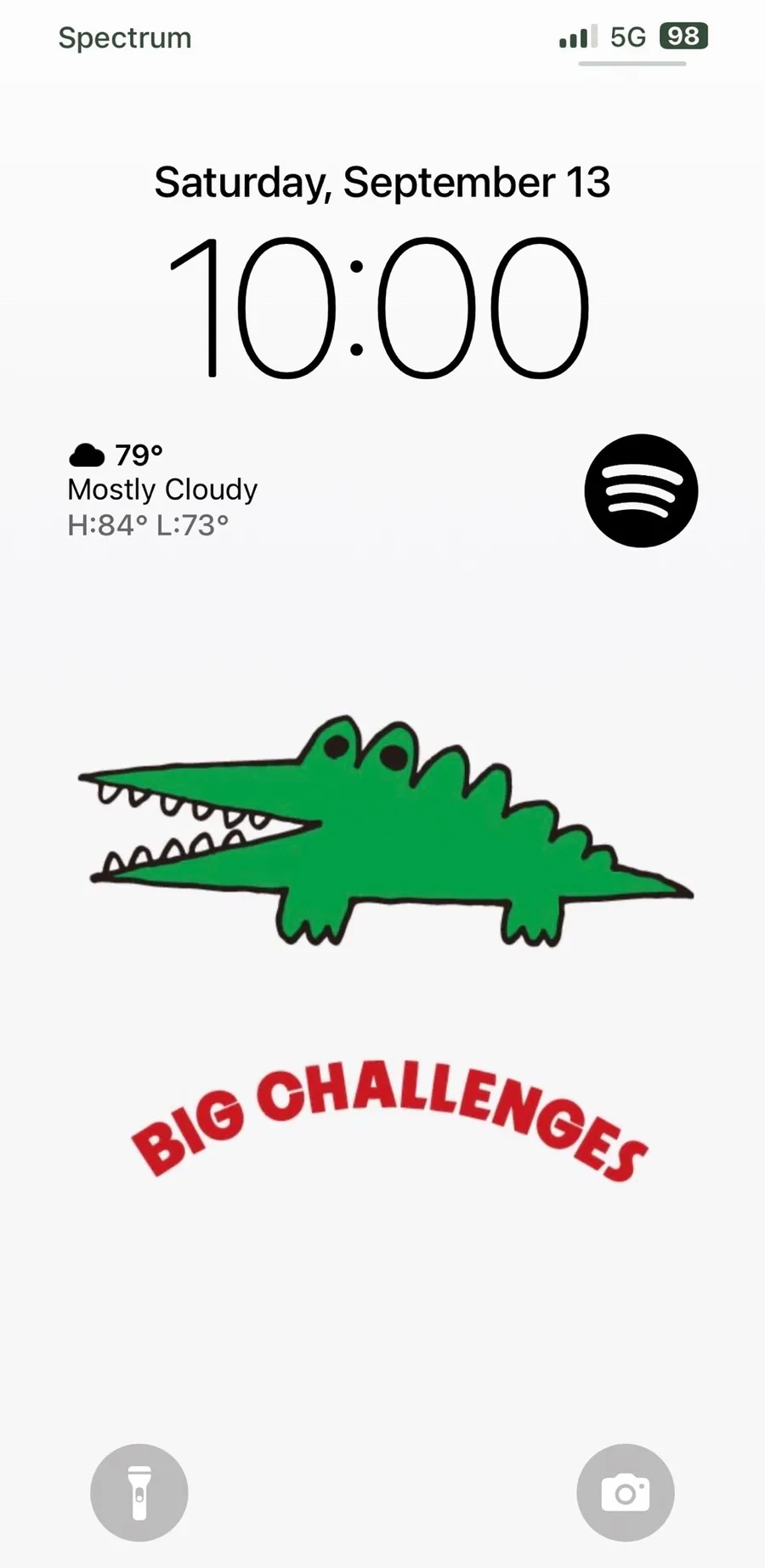Tap the date Saturday, September 13
The image size is (765, 1568).
tap(382, 183)
